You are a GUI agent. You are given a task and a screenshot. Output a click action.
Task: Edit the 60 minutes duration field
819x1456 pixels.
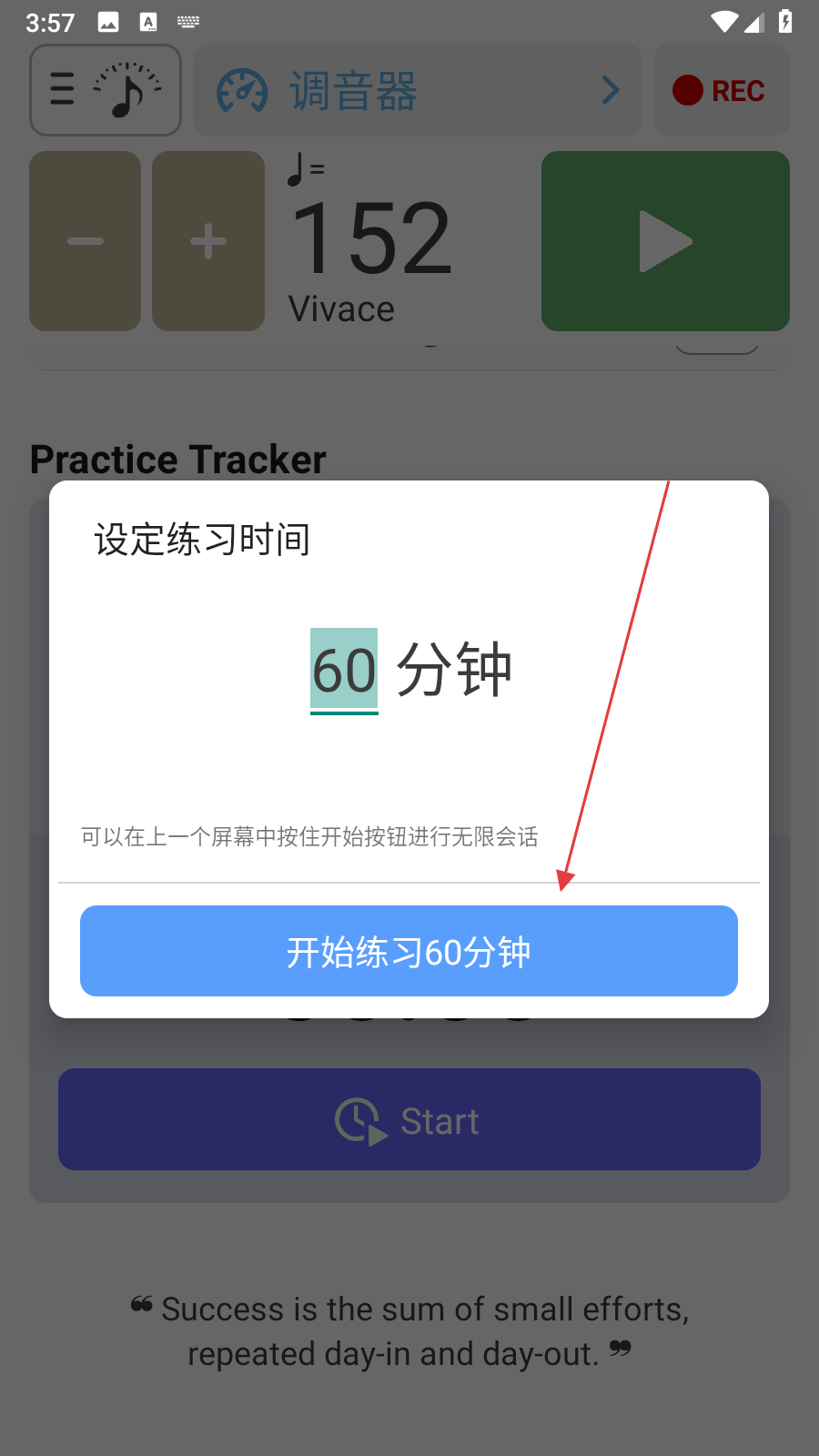click(x=344, y=670)
